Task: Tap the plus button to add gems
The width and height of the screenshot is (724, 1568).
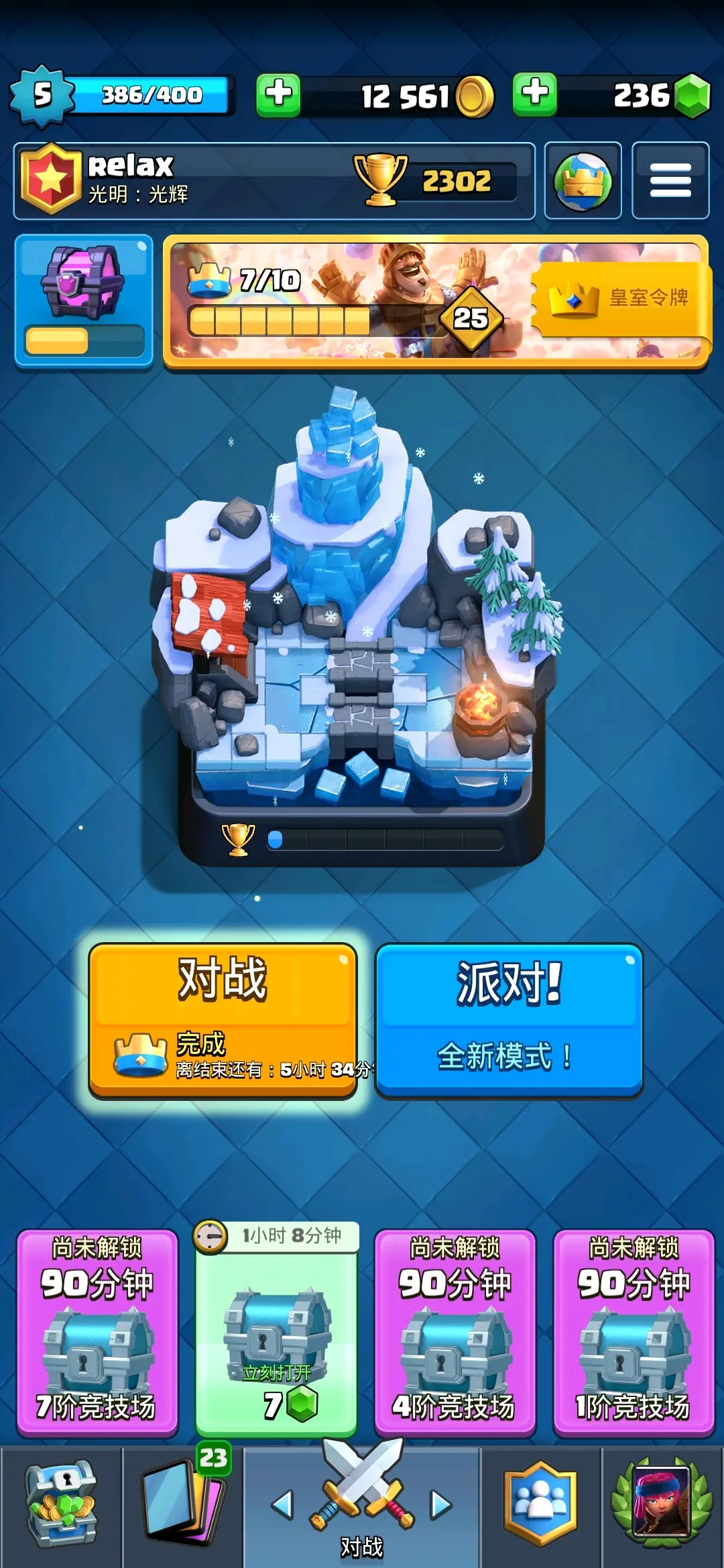Action: coord(534,94)
